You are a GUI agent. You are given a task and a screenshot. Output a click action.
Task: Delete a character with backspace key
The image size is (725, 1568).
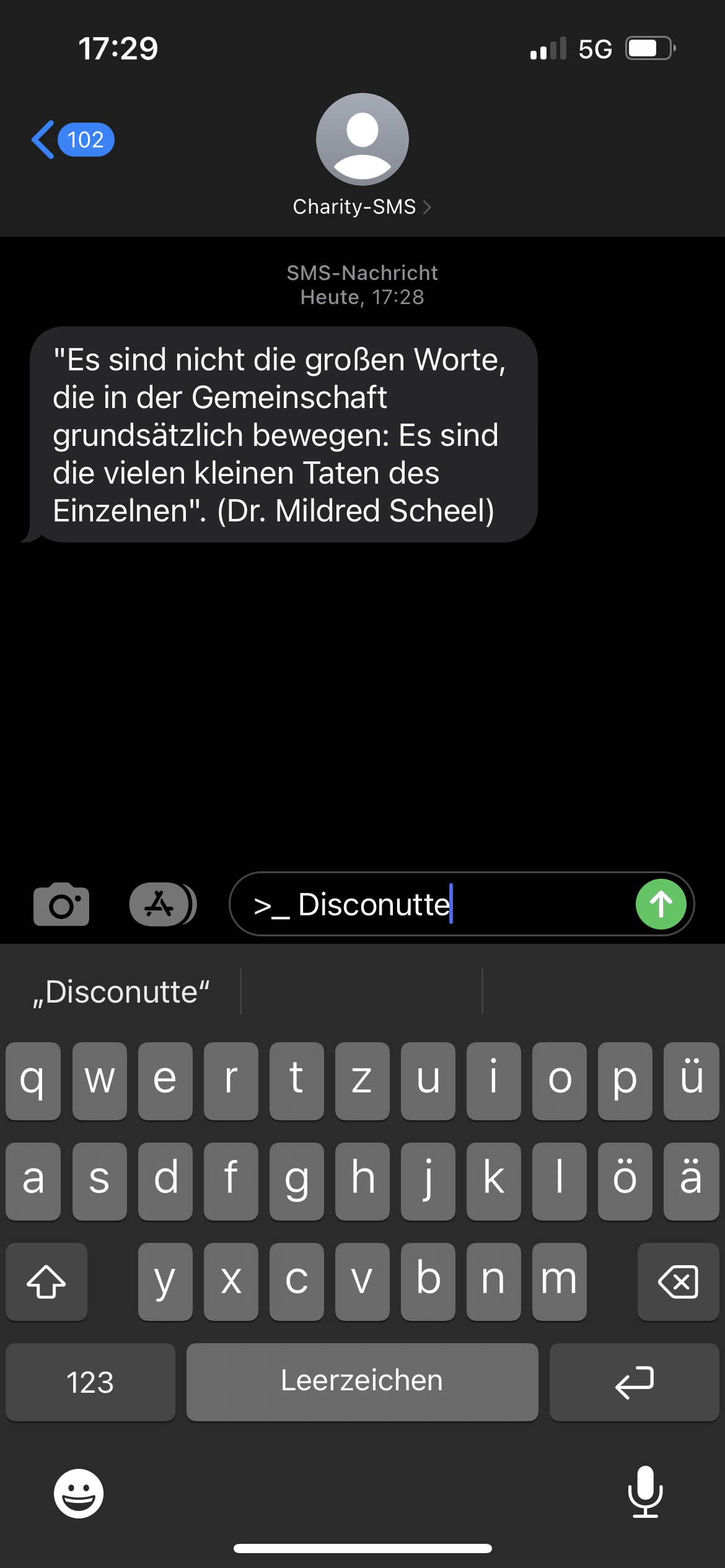pos(678,1282)
